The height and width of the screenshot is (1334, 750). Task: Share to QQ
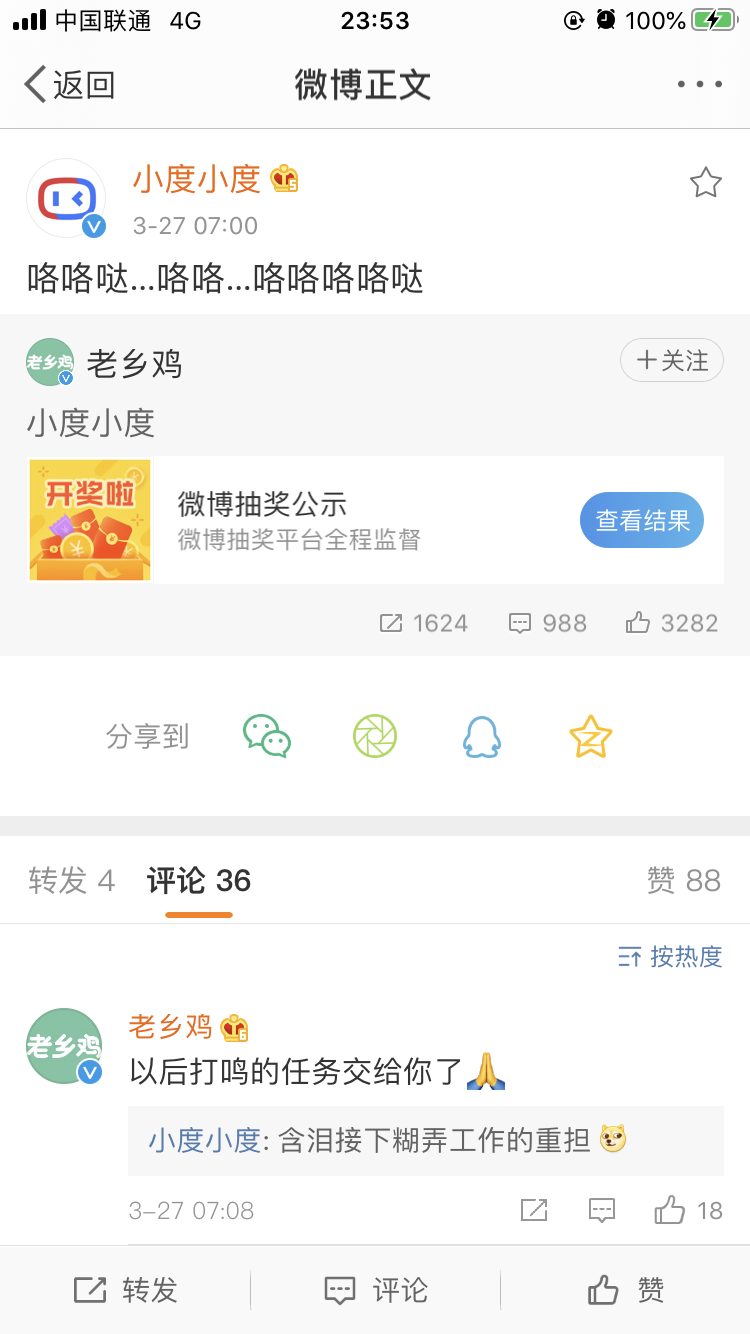(x=482, y=737)
